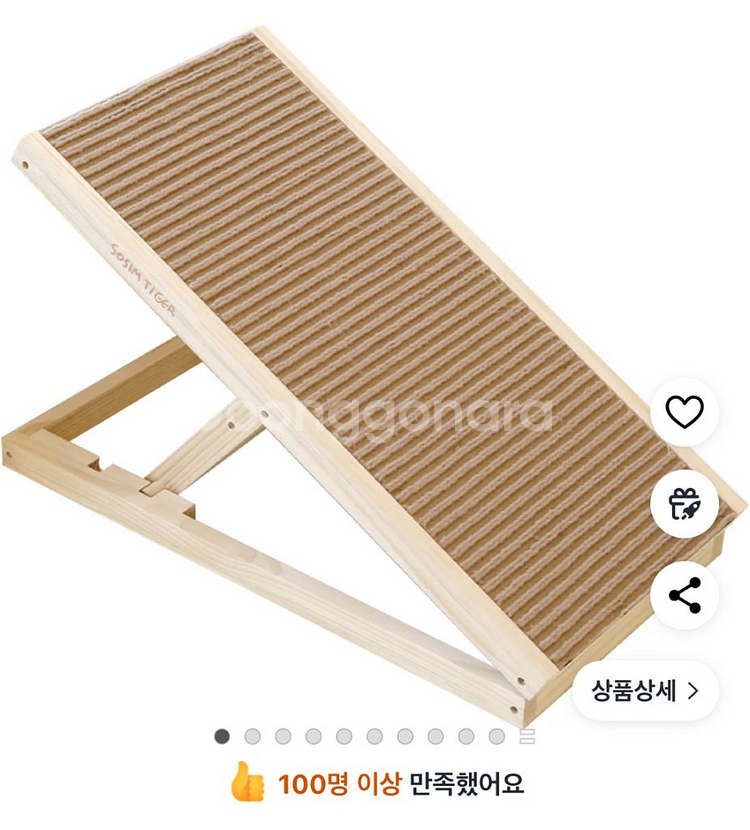Image resolution: width=750 pixels, height=830 pixels.
Task: Open 상품상세 product details
Action: click(x=645, y=691)
